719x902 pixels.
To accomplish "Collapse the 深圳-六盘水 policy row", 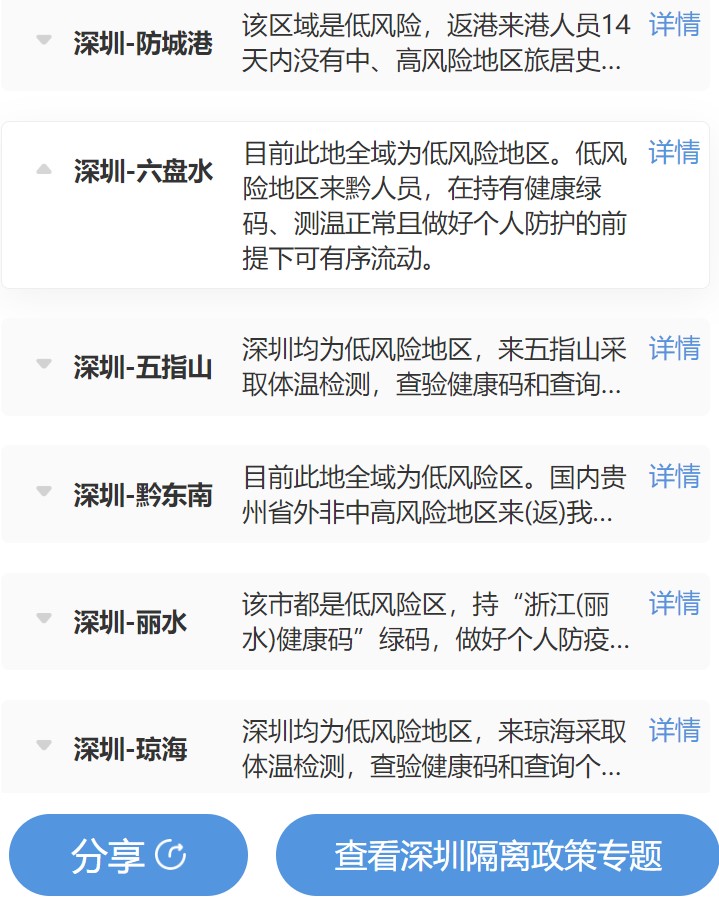I will (44, 170).
